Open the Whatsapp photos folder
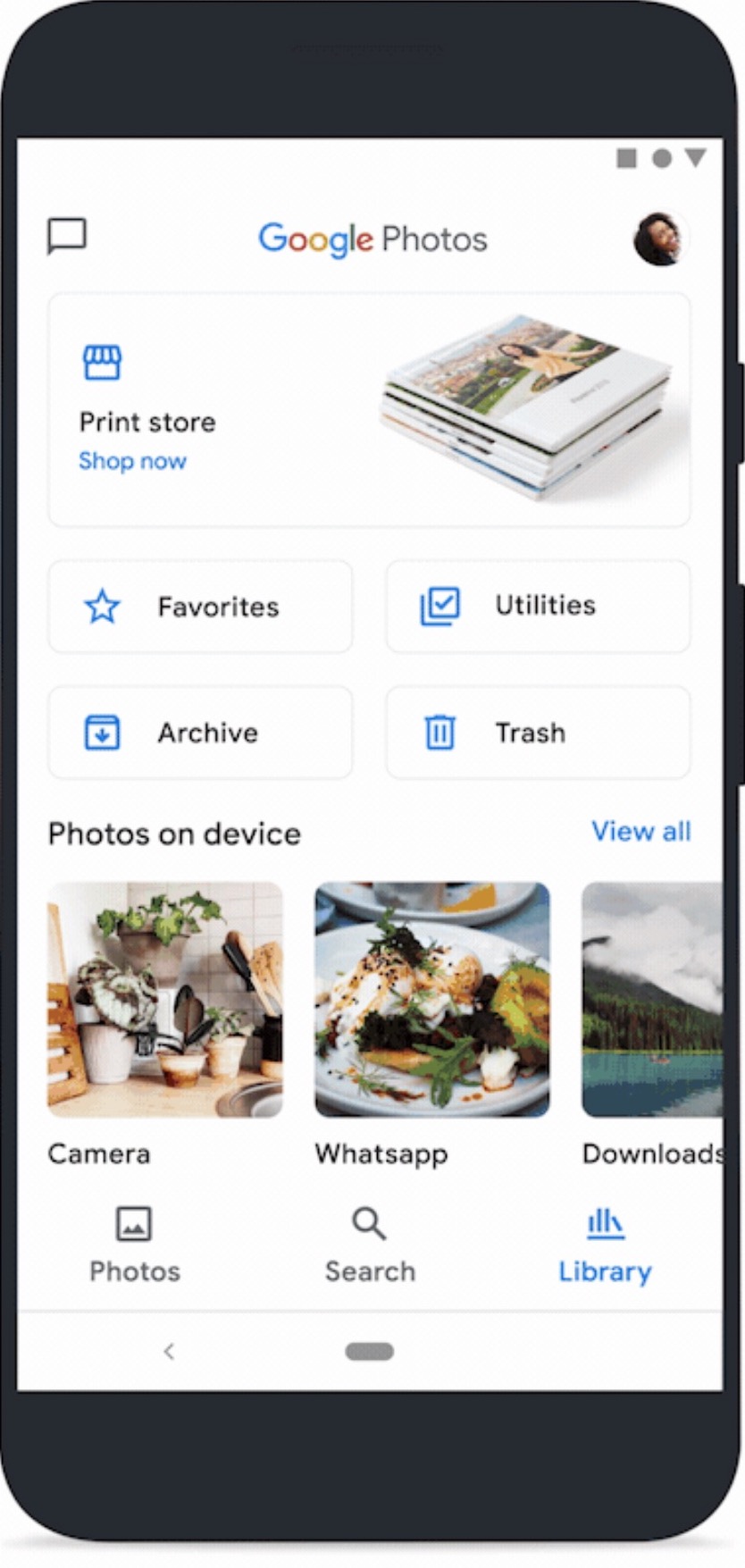Viewport: 745px width, 1568px height. click(431, 999)
